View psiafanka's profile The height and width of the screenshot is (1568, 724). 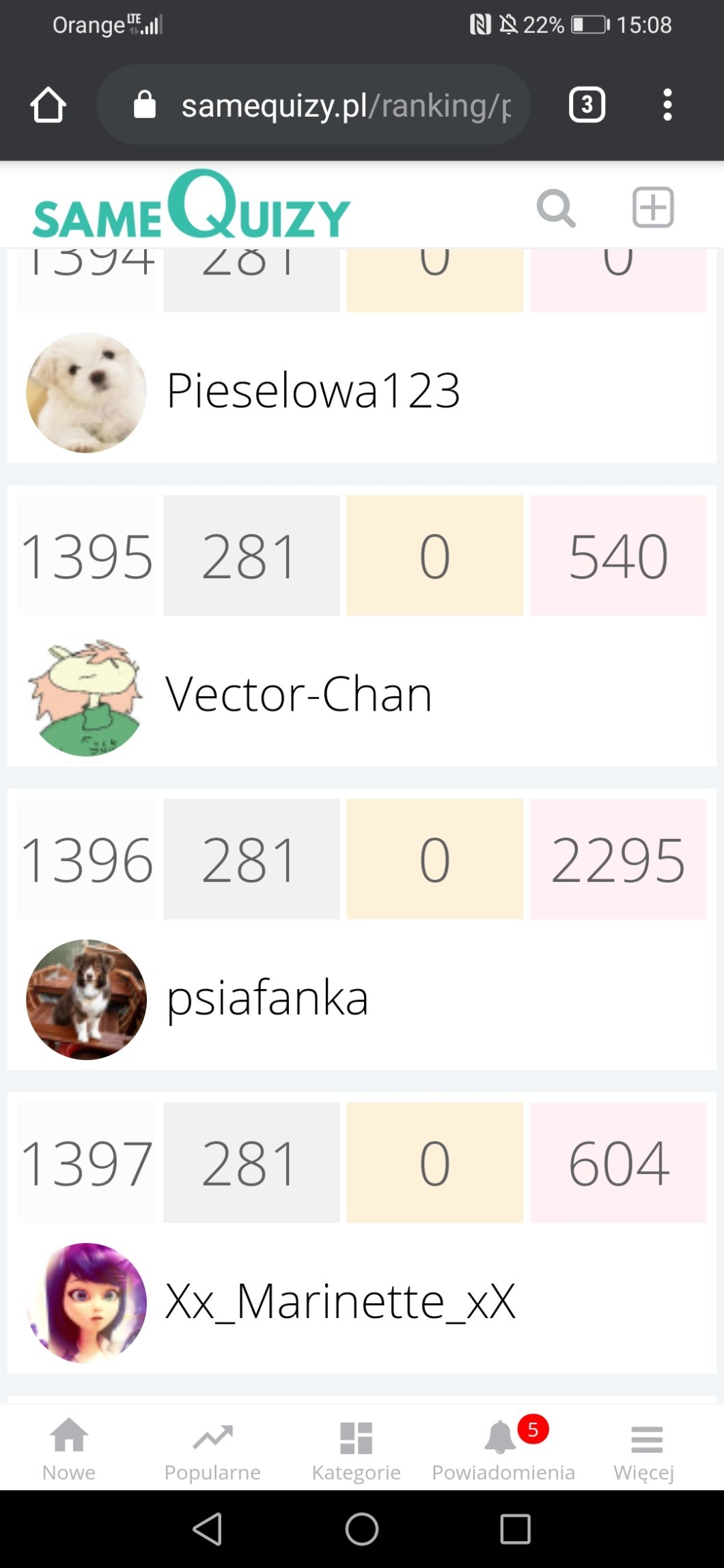[267, 999]
